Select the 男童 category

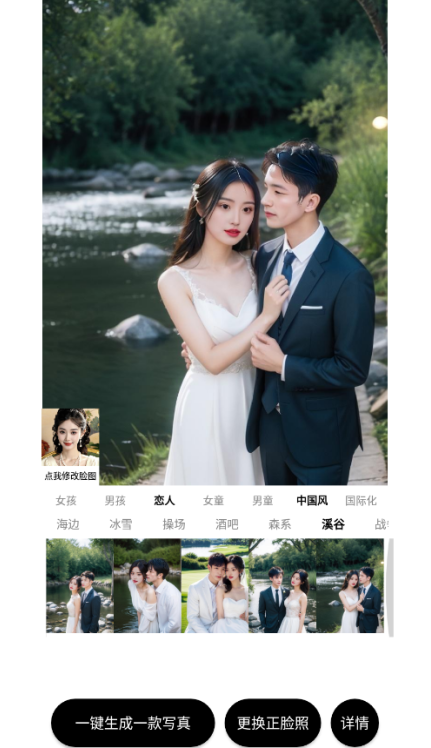263,500
